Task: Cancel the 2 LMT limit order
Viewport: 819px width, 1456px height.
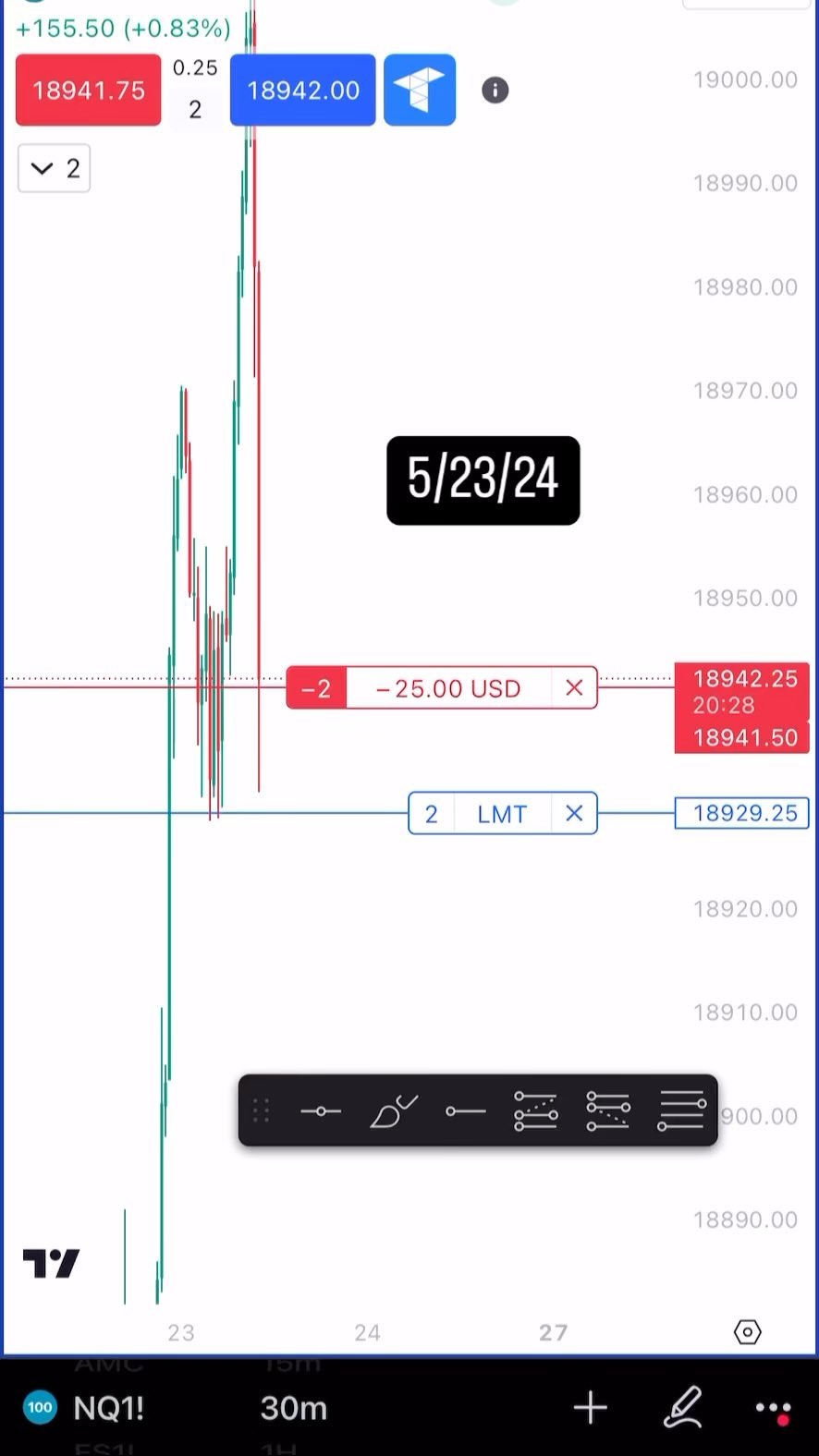Action: (574, 814)
